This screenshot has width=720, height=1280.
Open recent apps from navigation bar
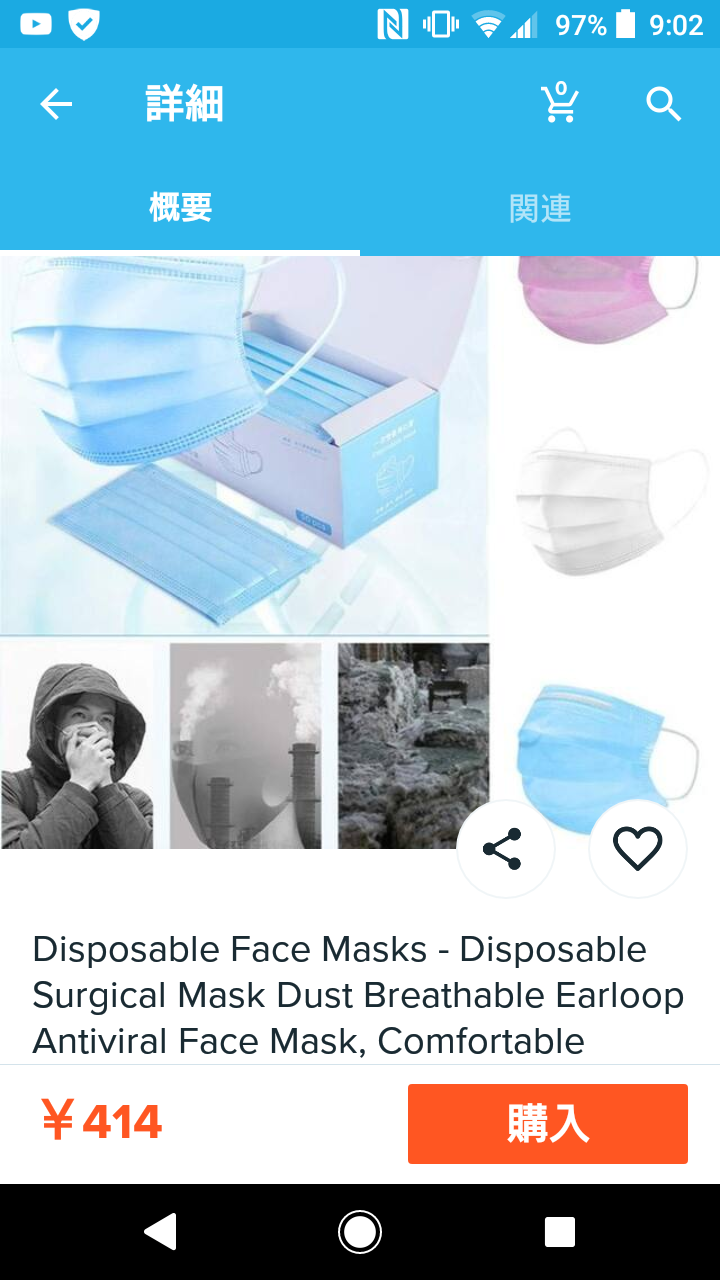click(560, 1232)
